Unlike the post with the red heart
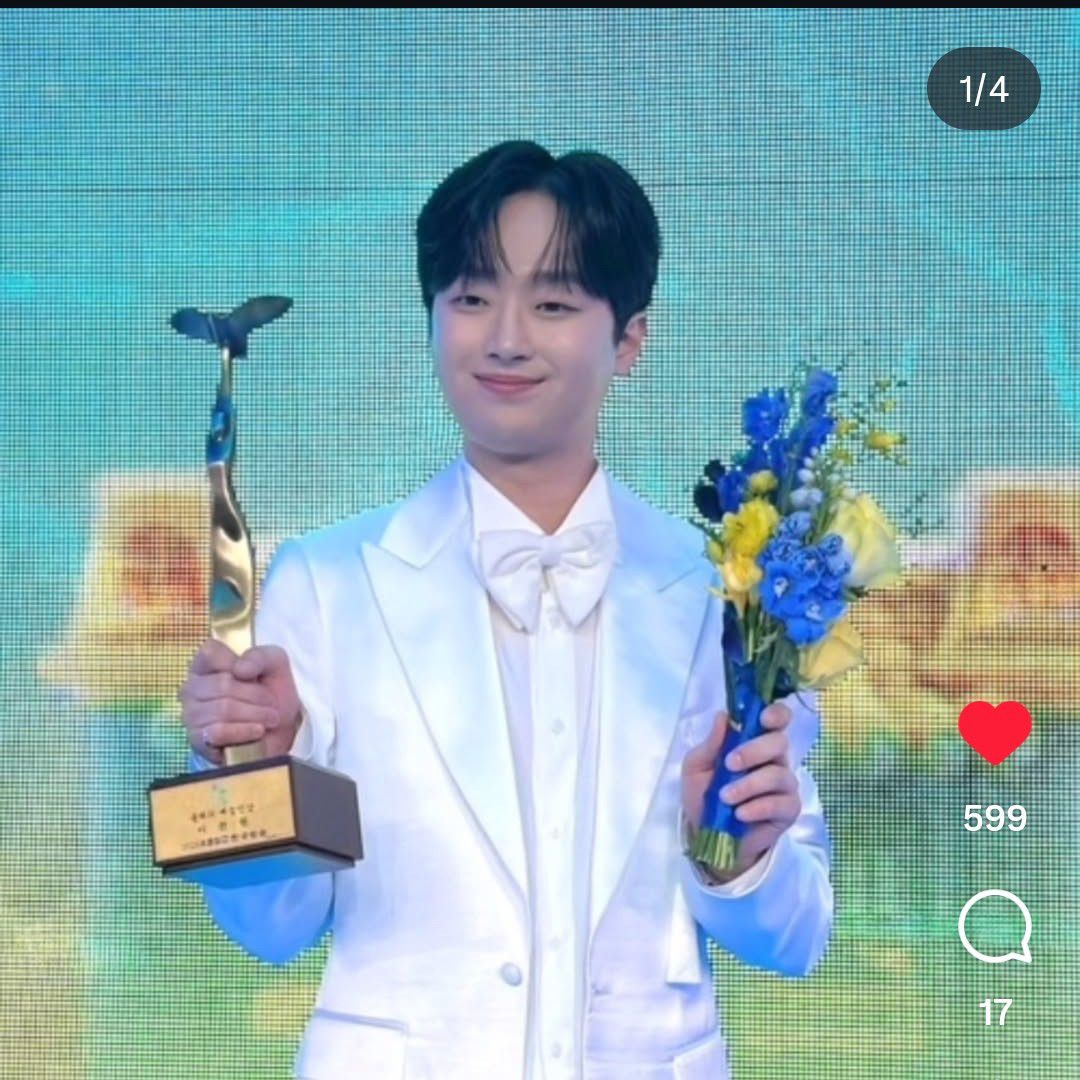The height and width of the screenshot is (1080, 1080). (x=994, y=733)
